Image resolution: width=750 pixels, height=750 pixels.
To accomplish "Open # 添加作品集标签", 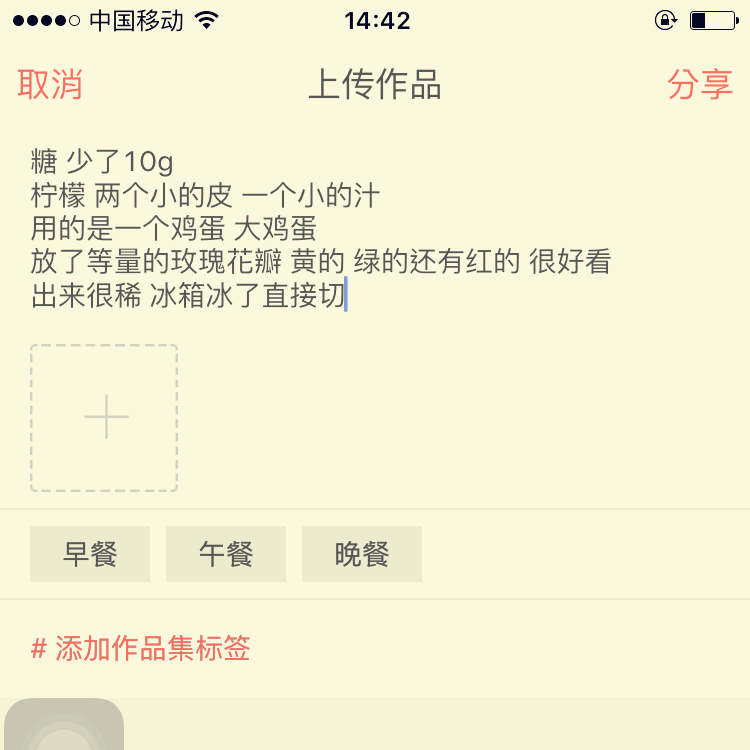I will tap(141, 649).
